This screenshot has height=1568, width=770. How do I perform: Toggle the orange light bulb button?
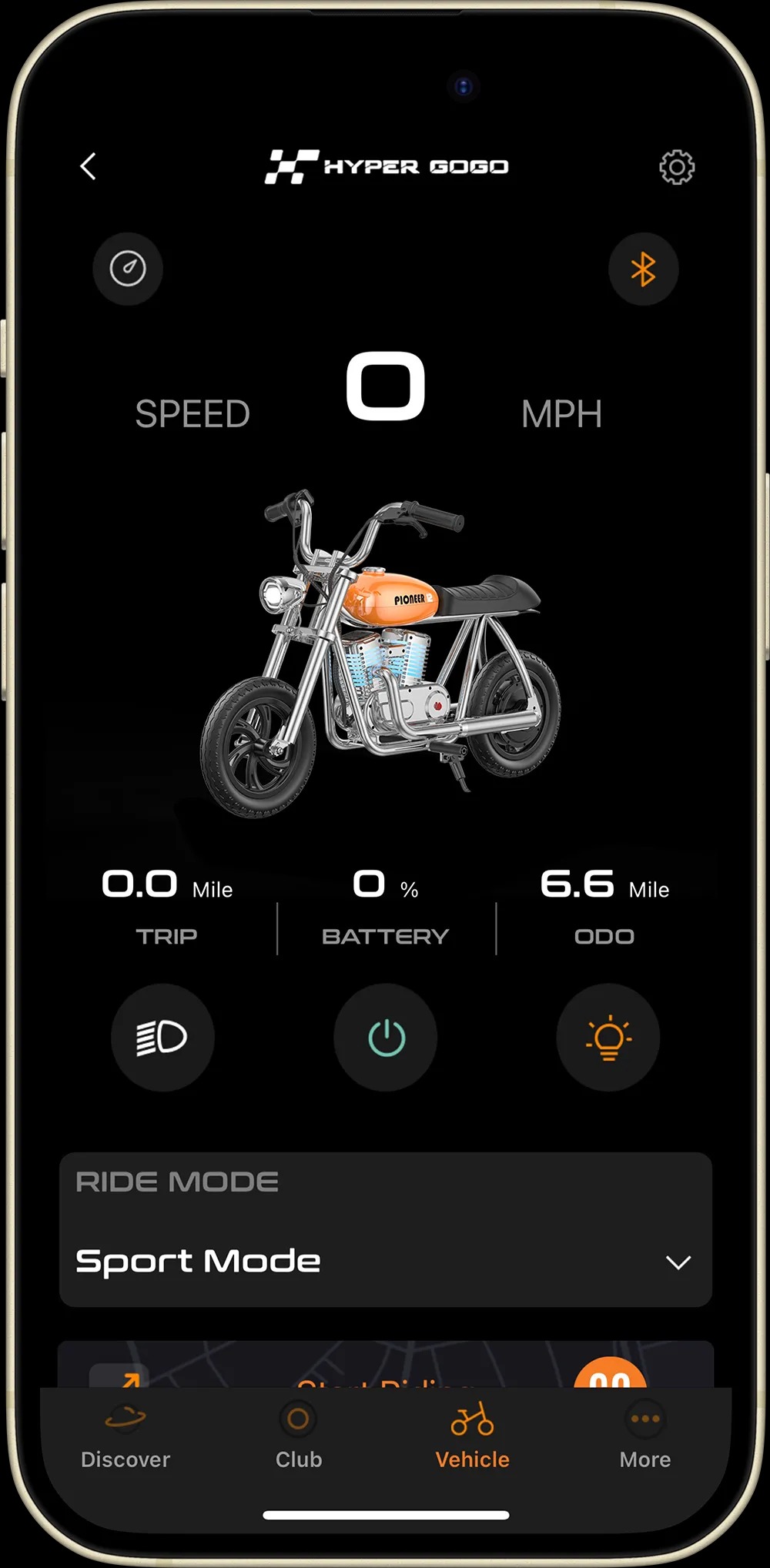tap(608, 1037)
